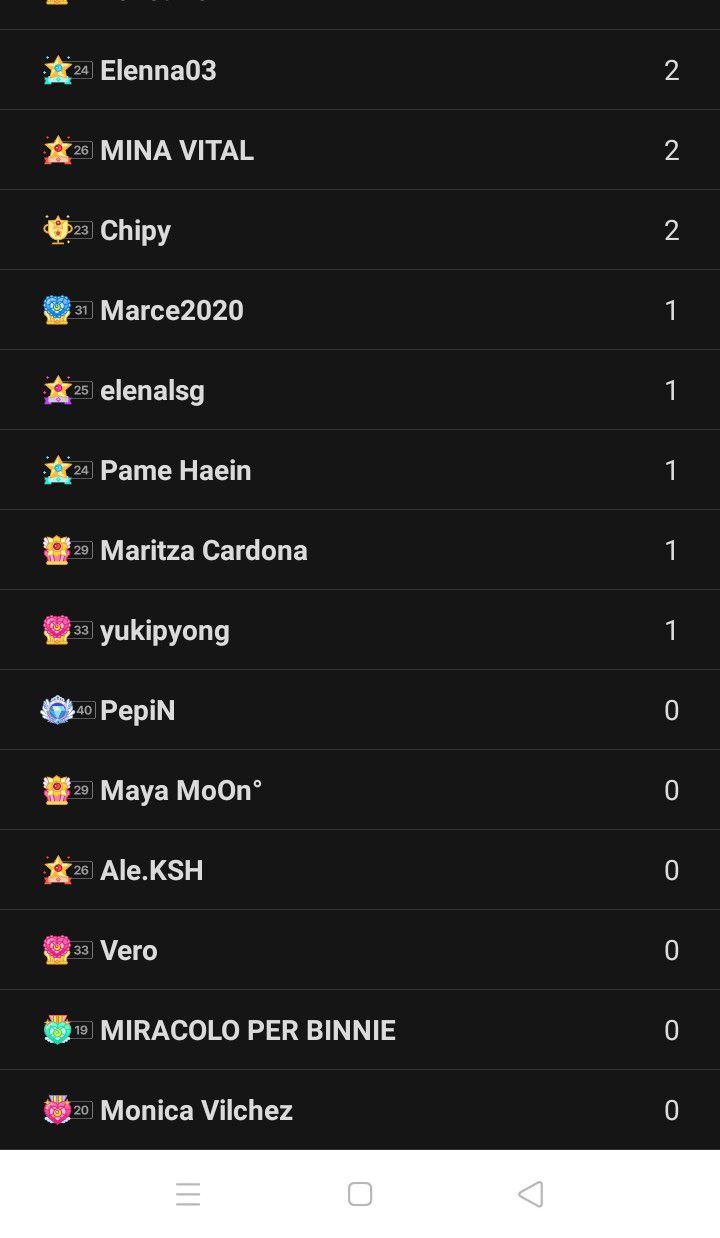The width and height of the screenshot is (720, 1238).
Task: Tap Marce2020's blue level 31 medal icon
Action: [66, 310]
